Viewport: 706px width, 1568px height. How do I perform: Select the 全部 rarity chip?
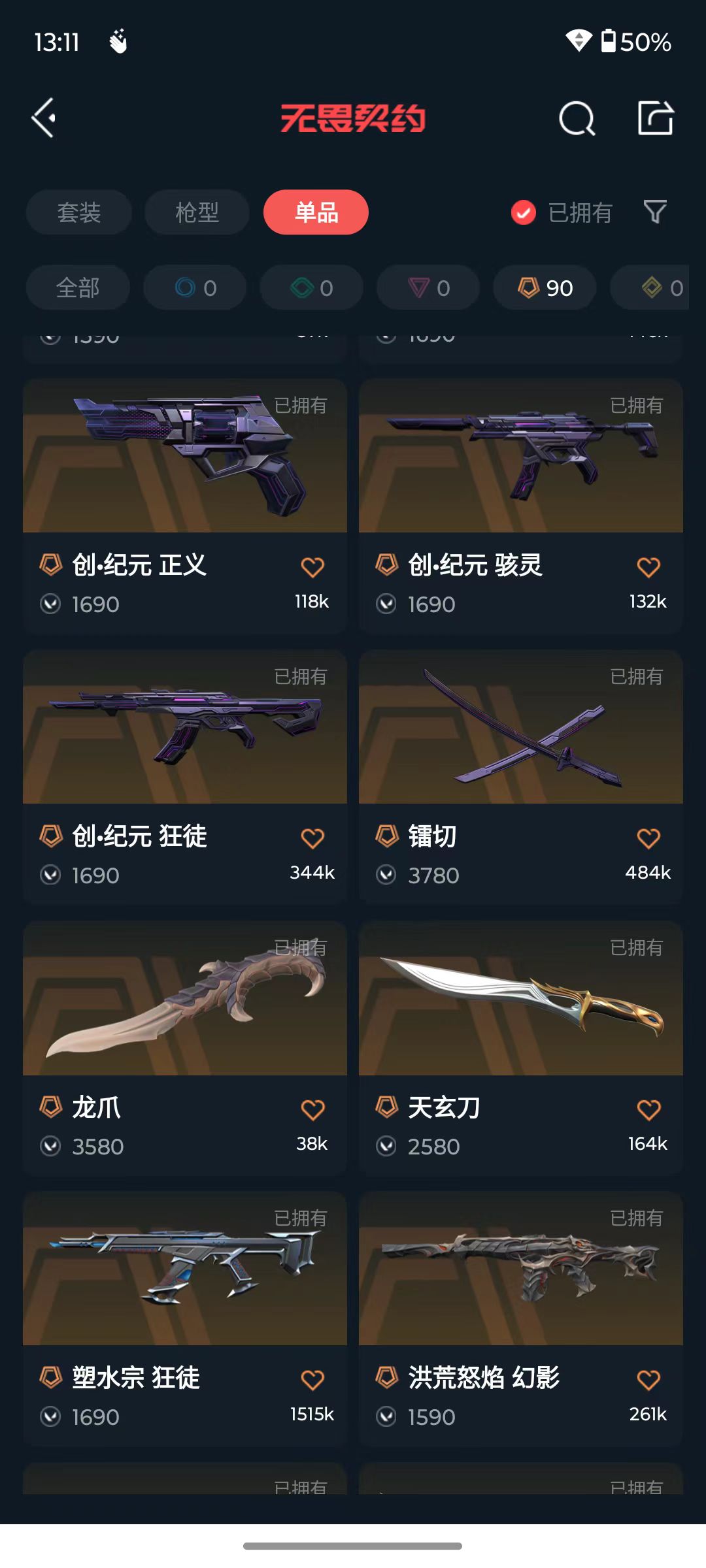pos(78,287)
